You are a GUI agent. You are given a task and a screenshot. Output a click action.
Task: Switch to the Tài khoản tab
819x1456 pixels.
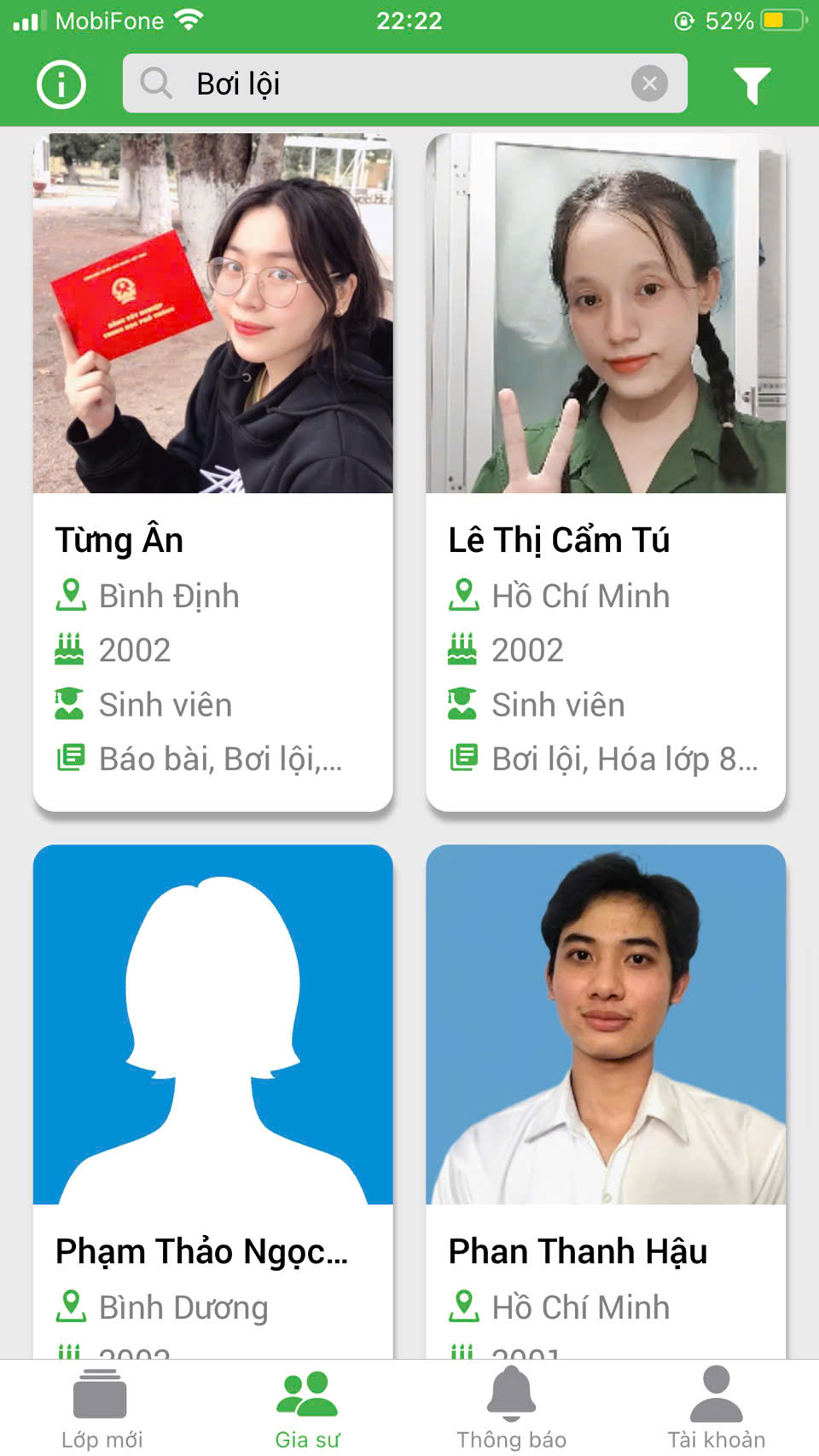pyautogui.click(x=716, y=1408)
